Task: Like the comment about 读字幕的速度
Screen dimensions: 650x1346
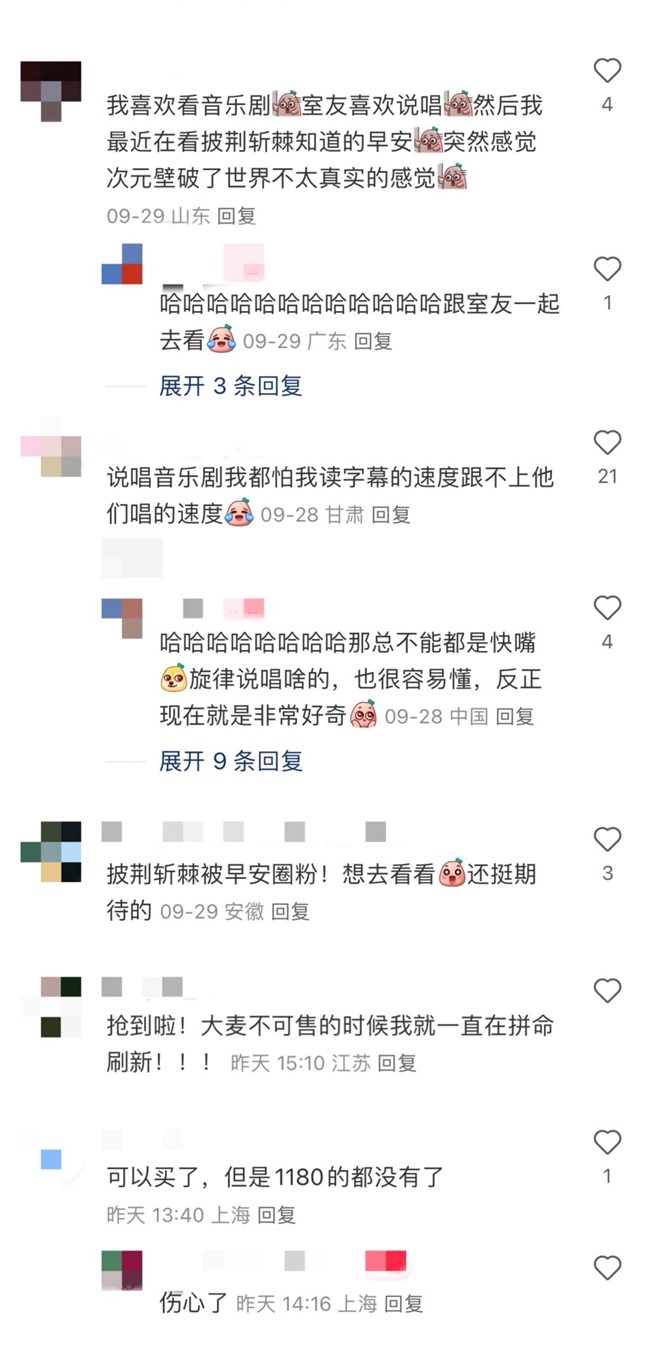Action: click(607, 443)
